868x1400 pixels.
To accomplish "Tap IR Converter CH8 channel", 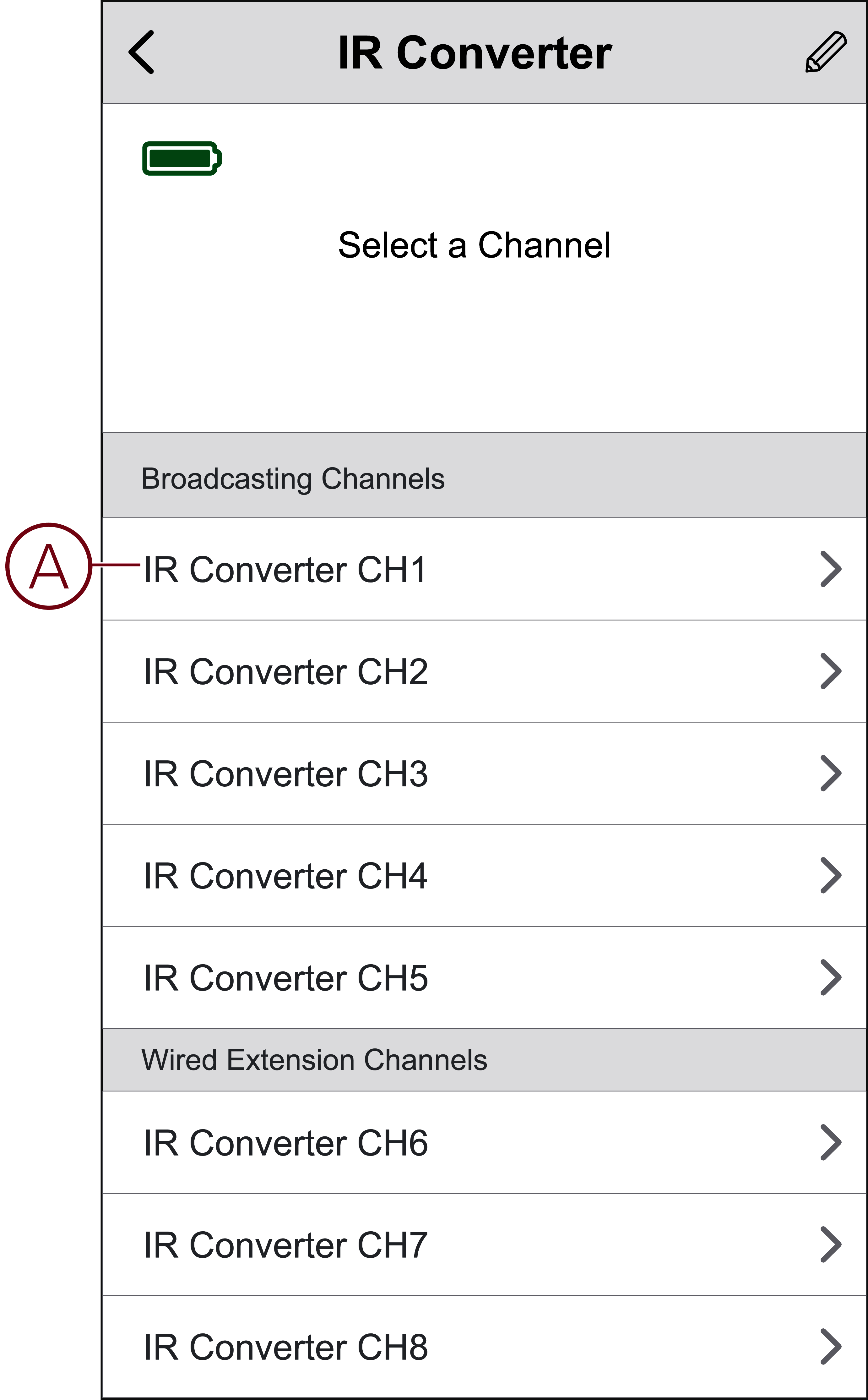I will point(484,1347).
